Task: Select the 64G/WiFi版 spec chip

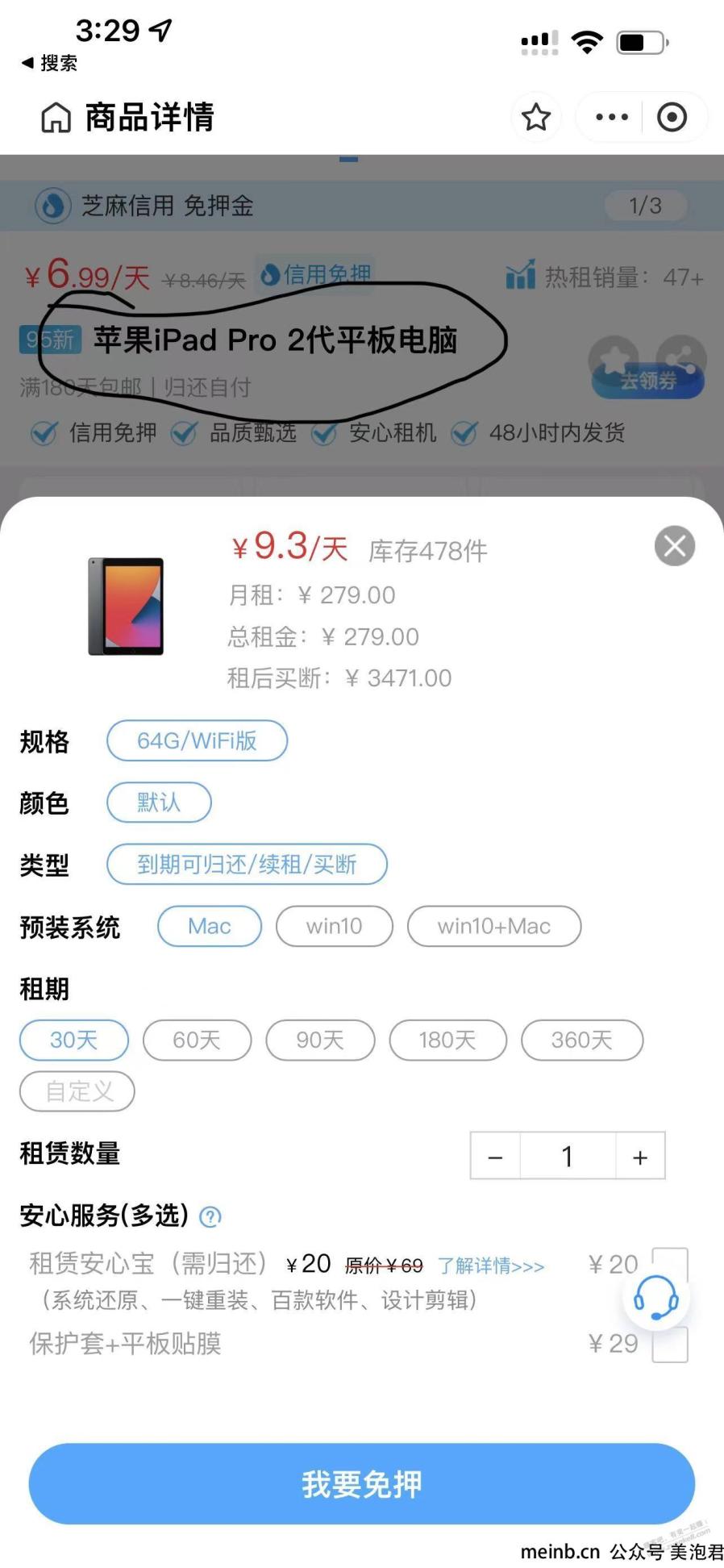Action: (197, 740)
